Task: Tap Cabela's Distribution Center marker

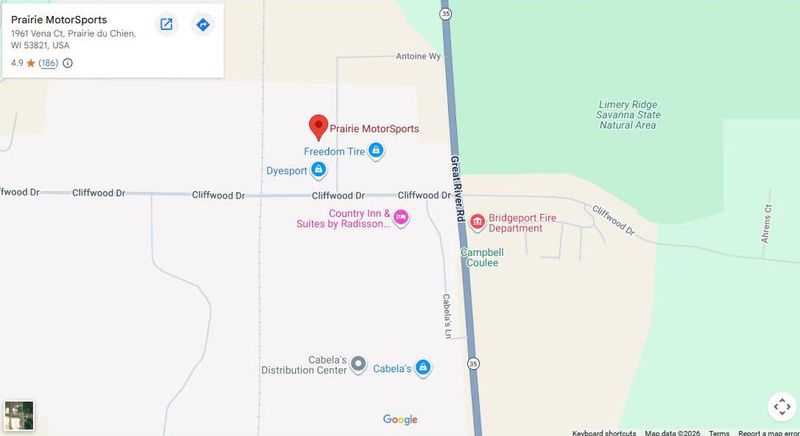Action: tap(359, 364)
